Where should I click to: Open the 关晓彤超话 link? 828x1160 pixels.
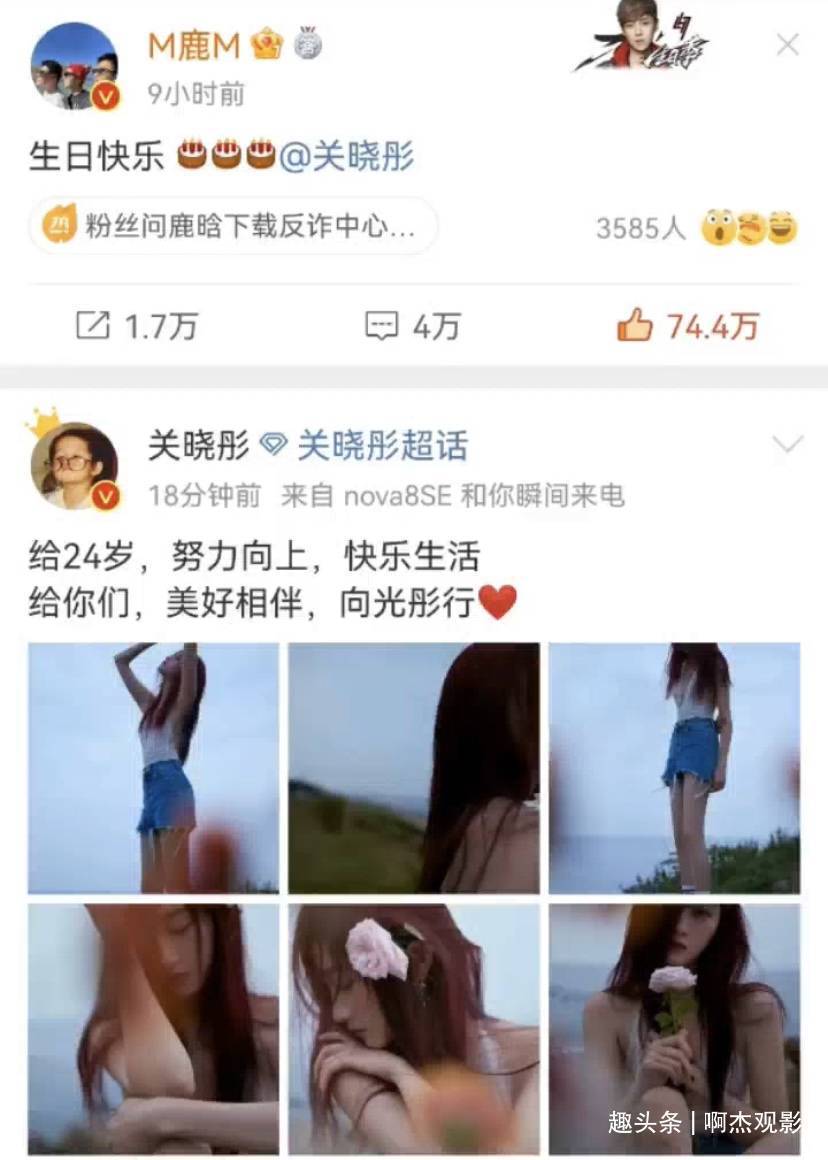click(x=381, y=446)
